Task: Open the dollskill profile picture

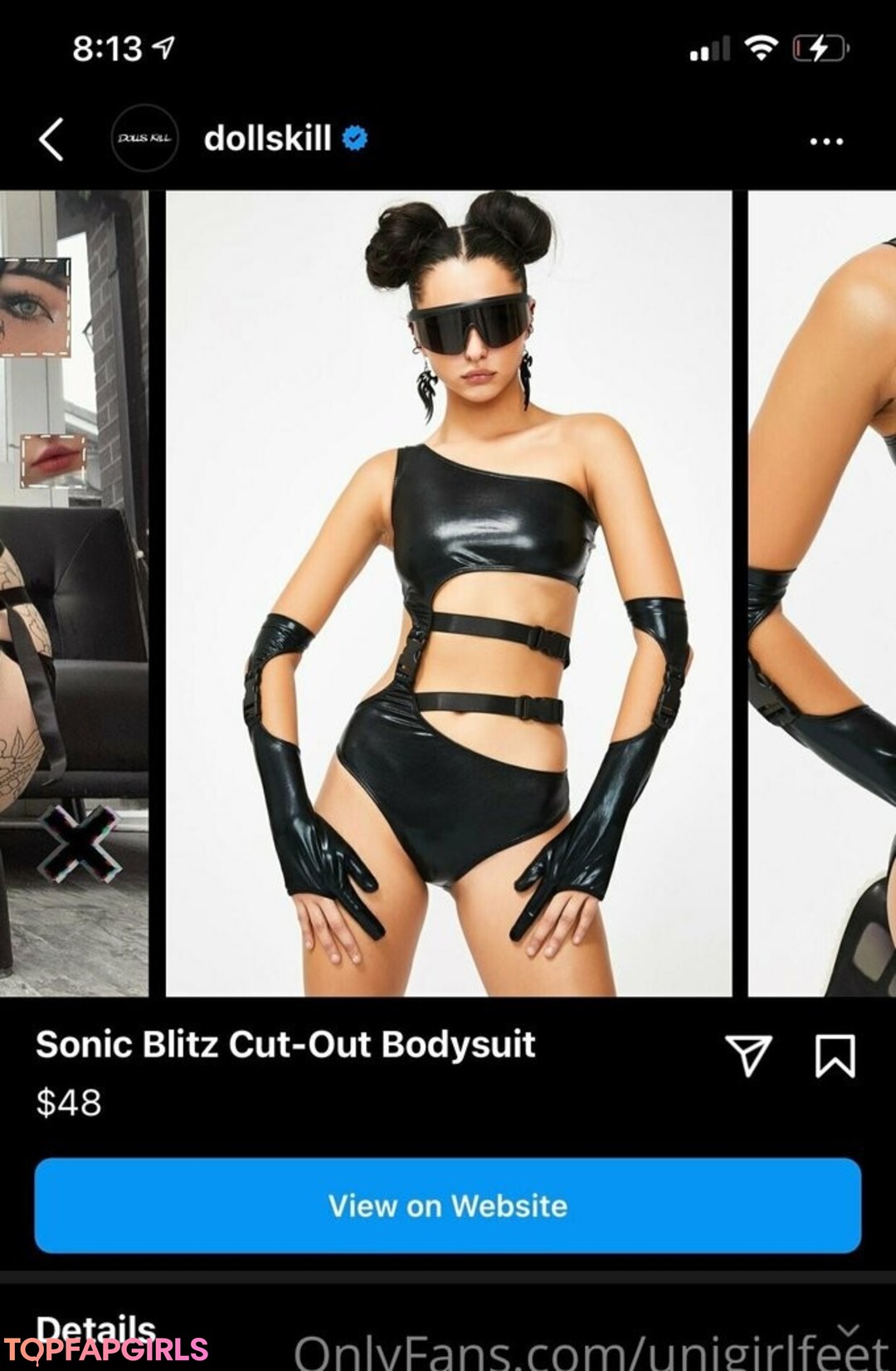Action: coord(144,139)
